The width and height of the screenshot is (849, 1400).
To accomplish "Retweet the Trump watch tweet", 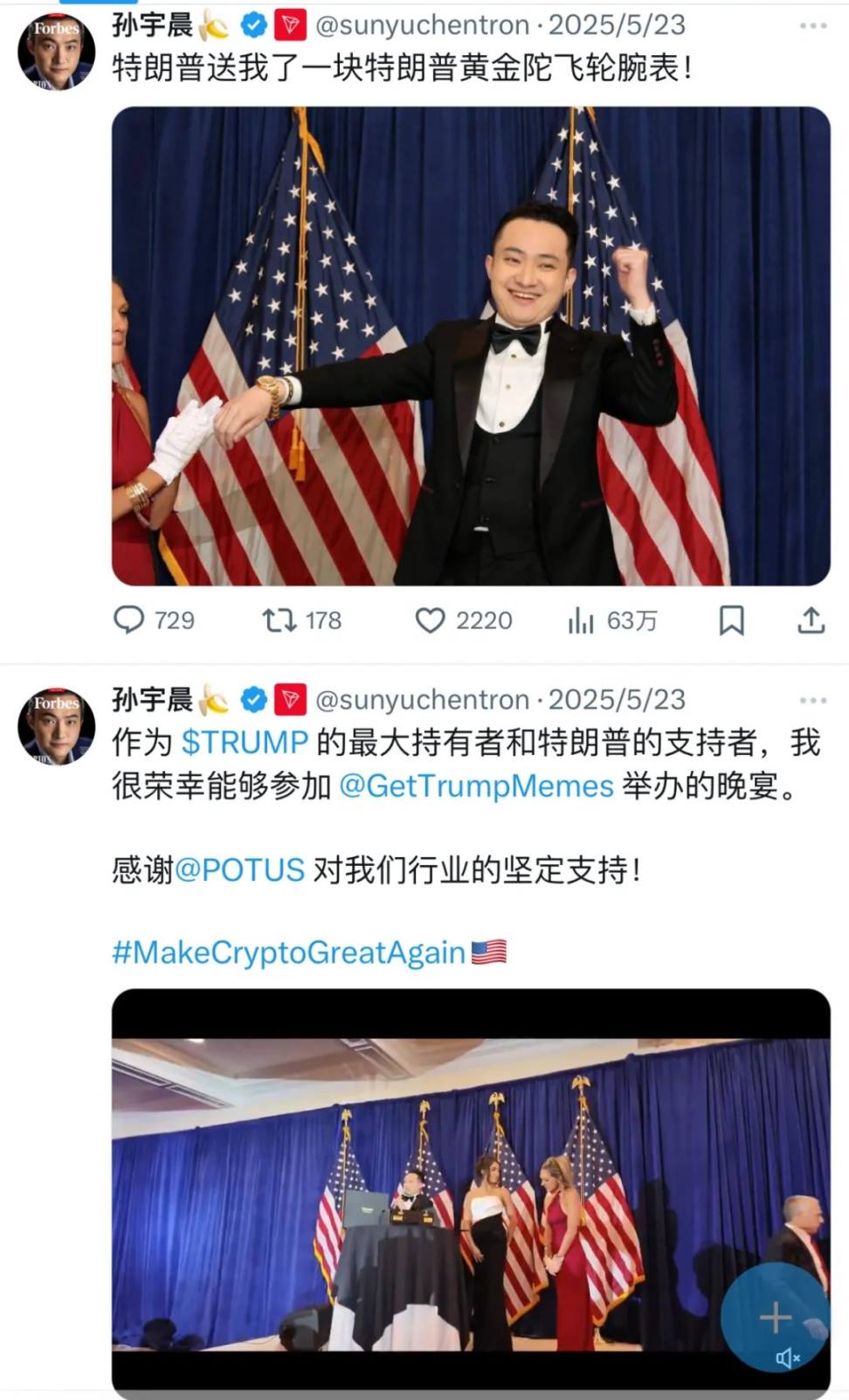I will 280,620.
